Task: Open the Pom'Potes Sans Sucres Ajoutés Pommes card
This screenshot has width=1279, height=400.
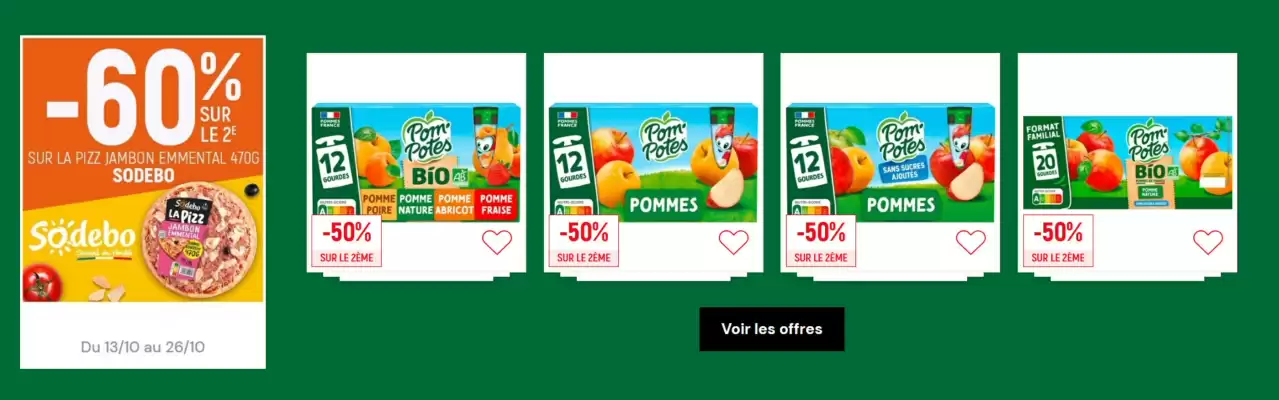Action: click(889, 160)
